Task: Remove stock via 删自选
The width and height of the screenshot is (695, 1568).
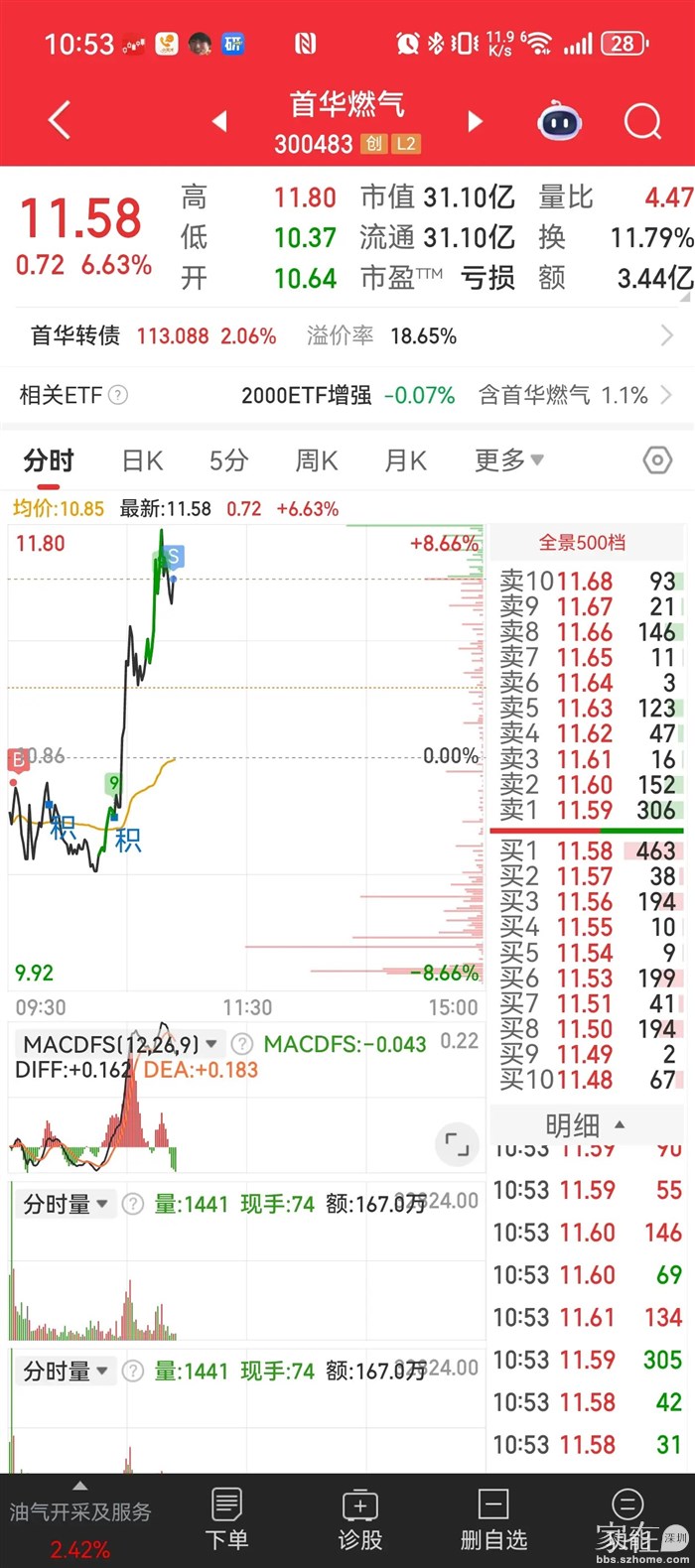Action: [x=493, y=1518]
